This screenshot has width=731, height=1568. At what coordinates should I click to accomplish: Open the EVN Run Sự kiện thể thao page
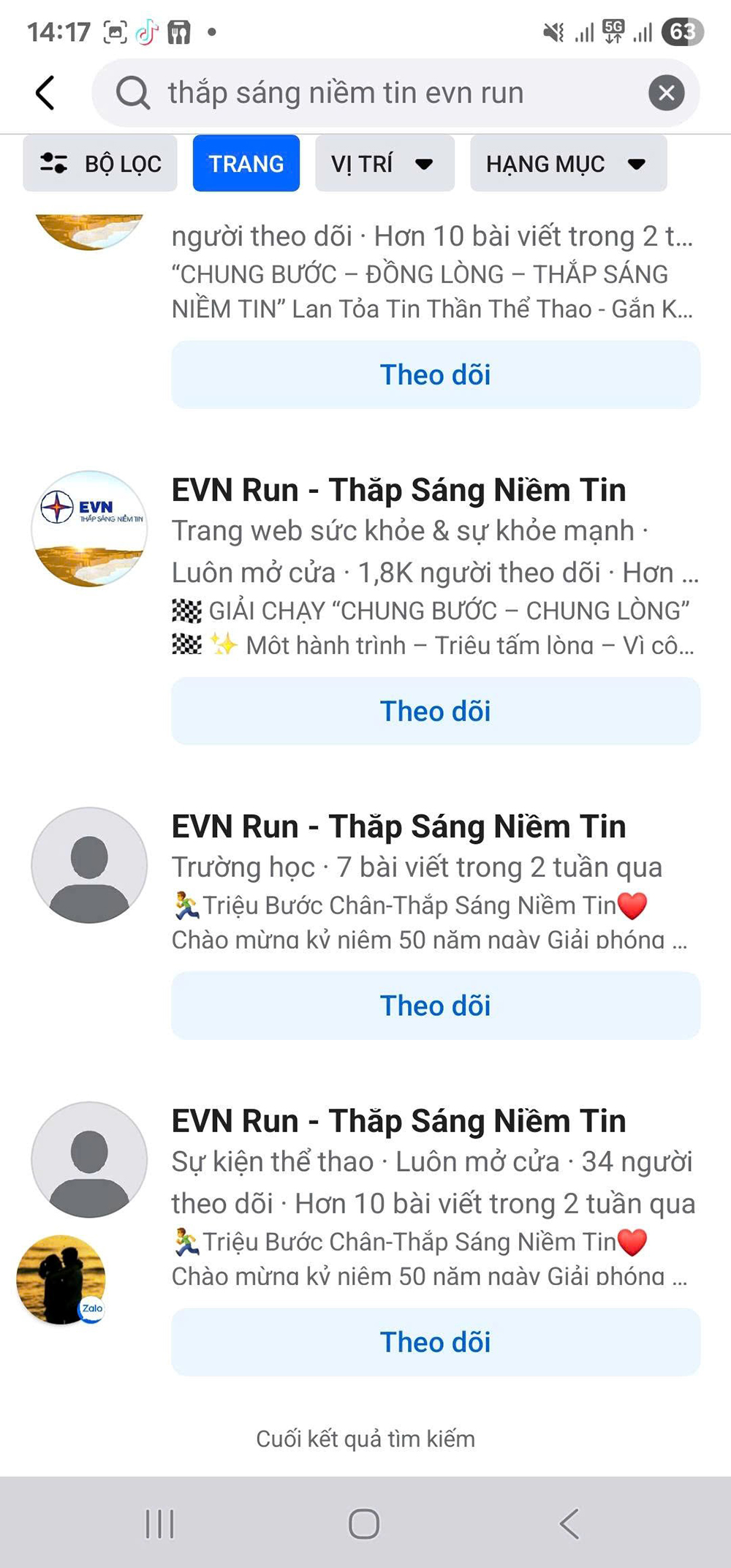[x=398, y=1121]
